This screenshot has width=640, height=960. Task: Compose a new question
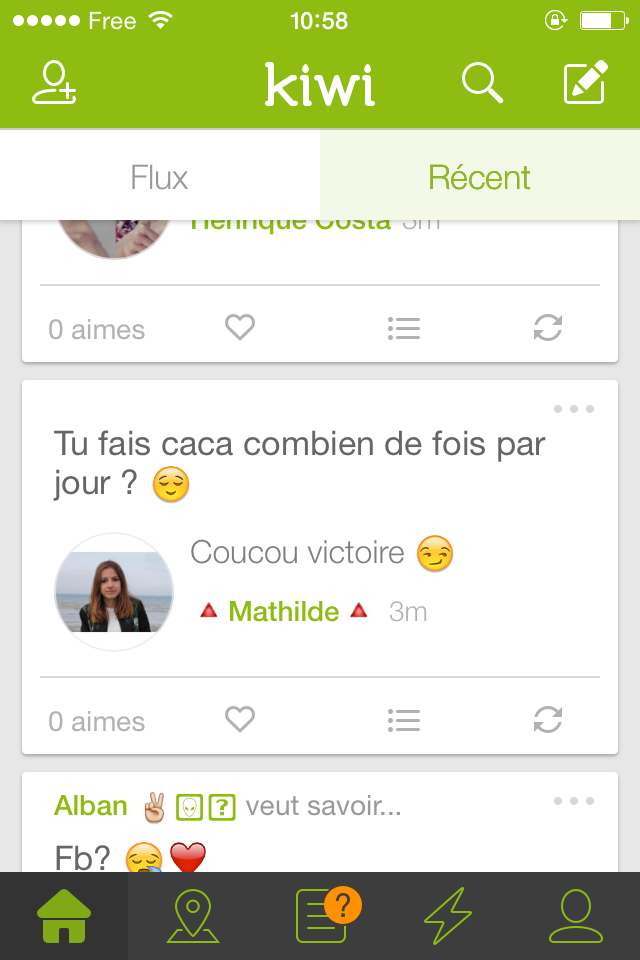pos(585,83)
